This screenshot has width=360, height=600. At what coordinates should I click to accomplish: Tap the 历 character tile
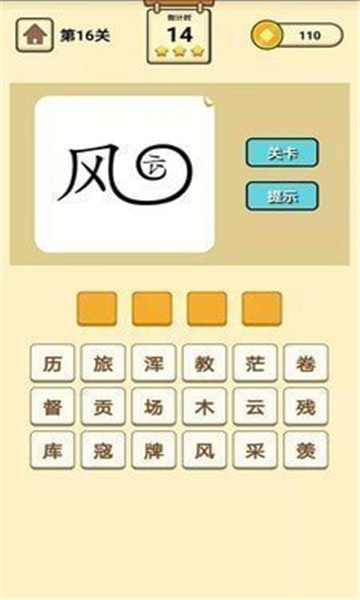pyautogui.click(x=52, y=363)
